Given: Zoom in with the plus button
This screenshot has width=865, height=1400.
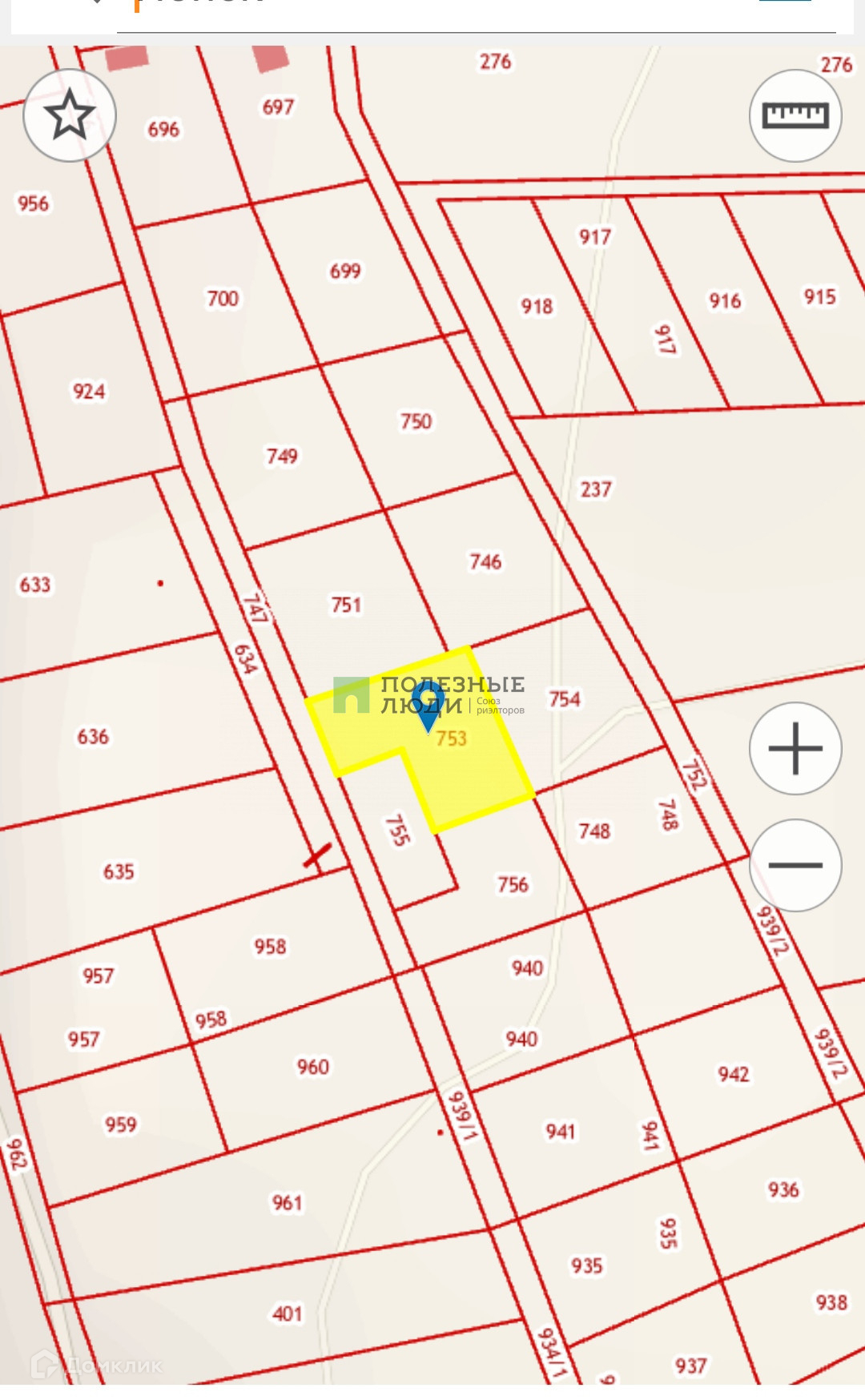Looking at the screenshot, I should click(x=795, y=749).
